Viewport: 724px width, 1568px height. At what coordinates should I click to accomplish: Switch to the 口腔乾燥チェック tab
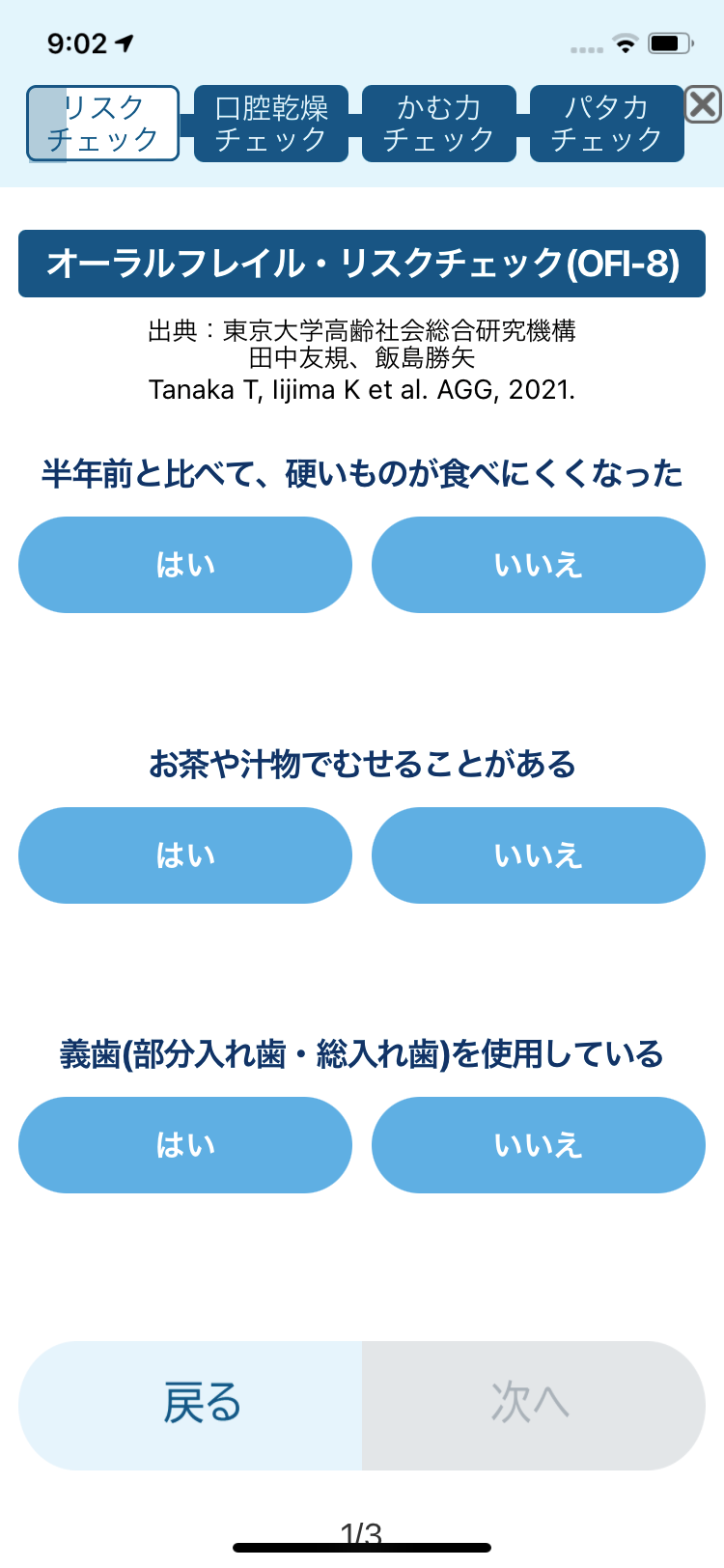[x=270, y=124]
